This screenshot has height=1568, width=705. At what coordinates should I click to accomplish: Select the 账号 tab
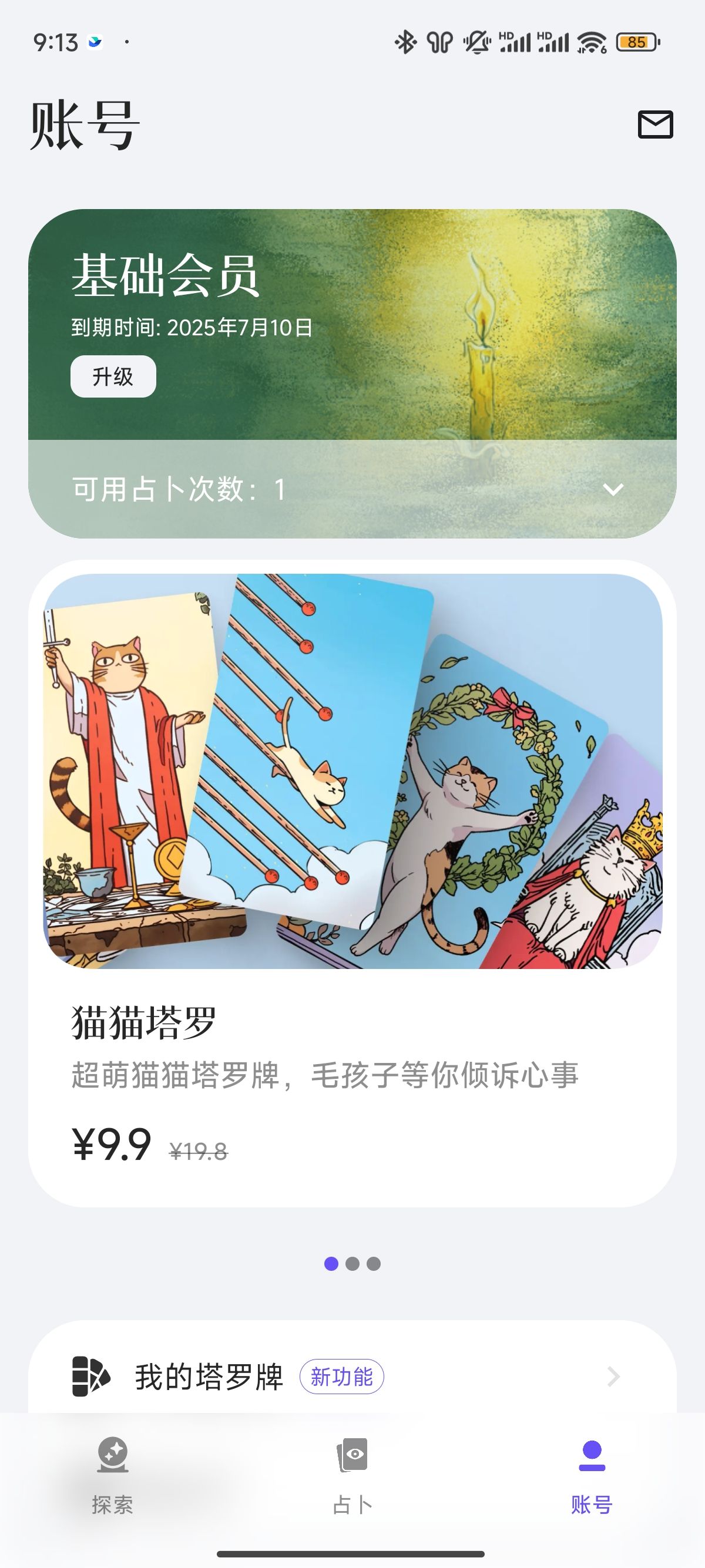click(592, 1476)
